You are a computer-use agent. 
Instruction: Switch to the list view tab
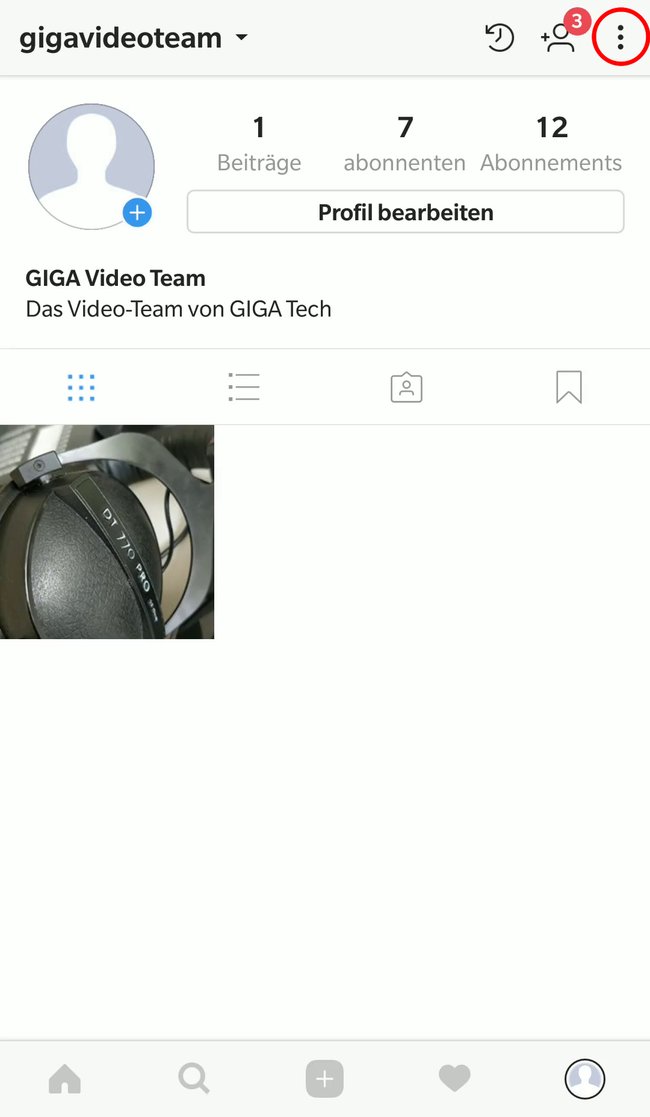[x=243, y=387]
